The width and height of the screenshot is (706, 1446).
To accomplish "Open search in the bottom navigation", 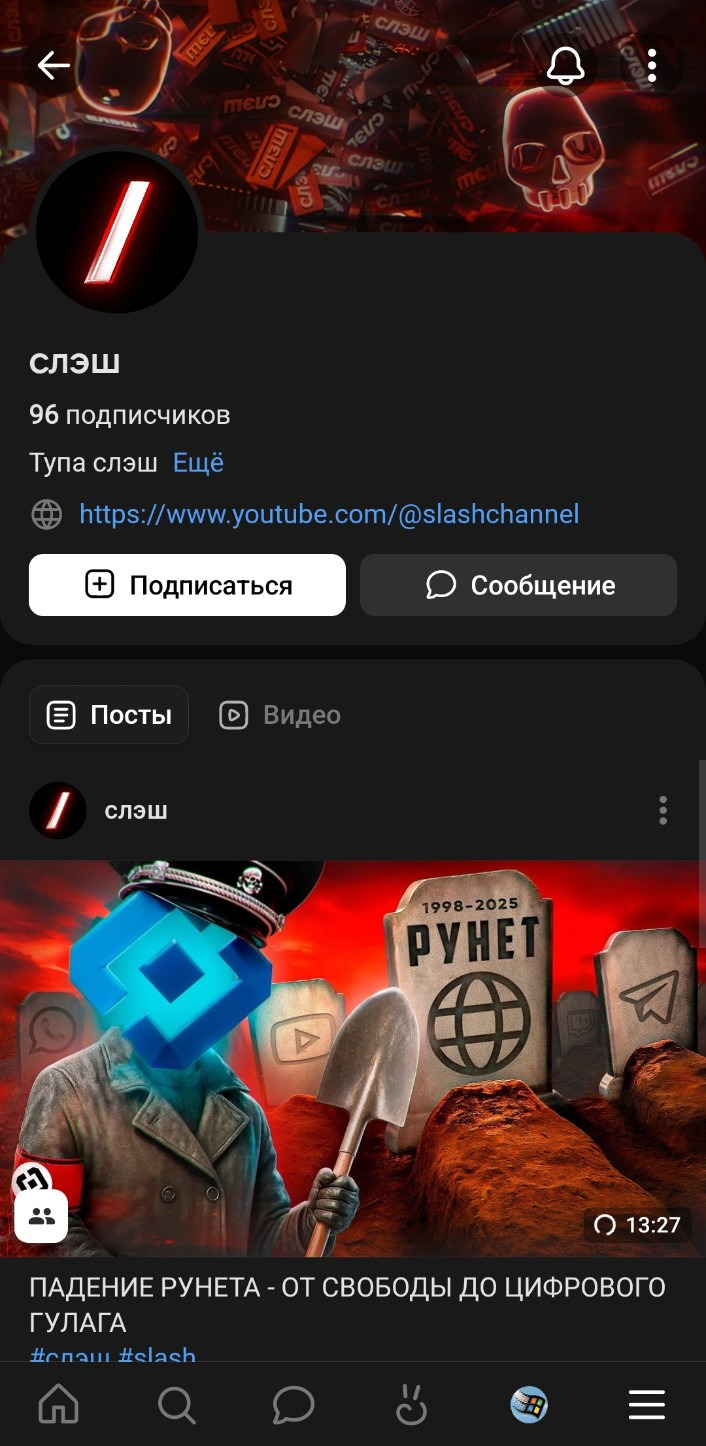I will coord(176,1405).
